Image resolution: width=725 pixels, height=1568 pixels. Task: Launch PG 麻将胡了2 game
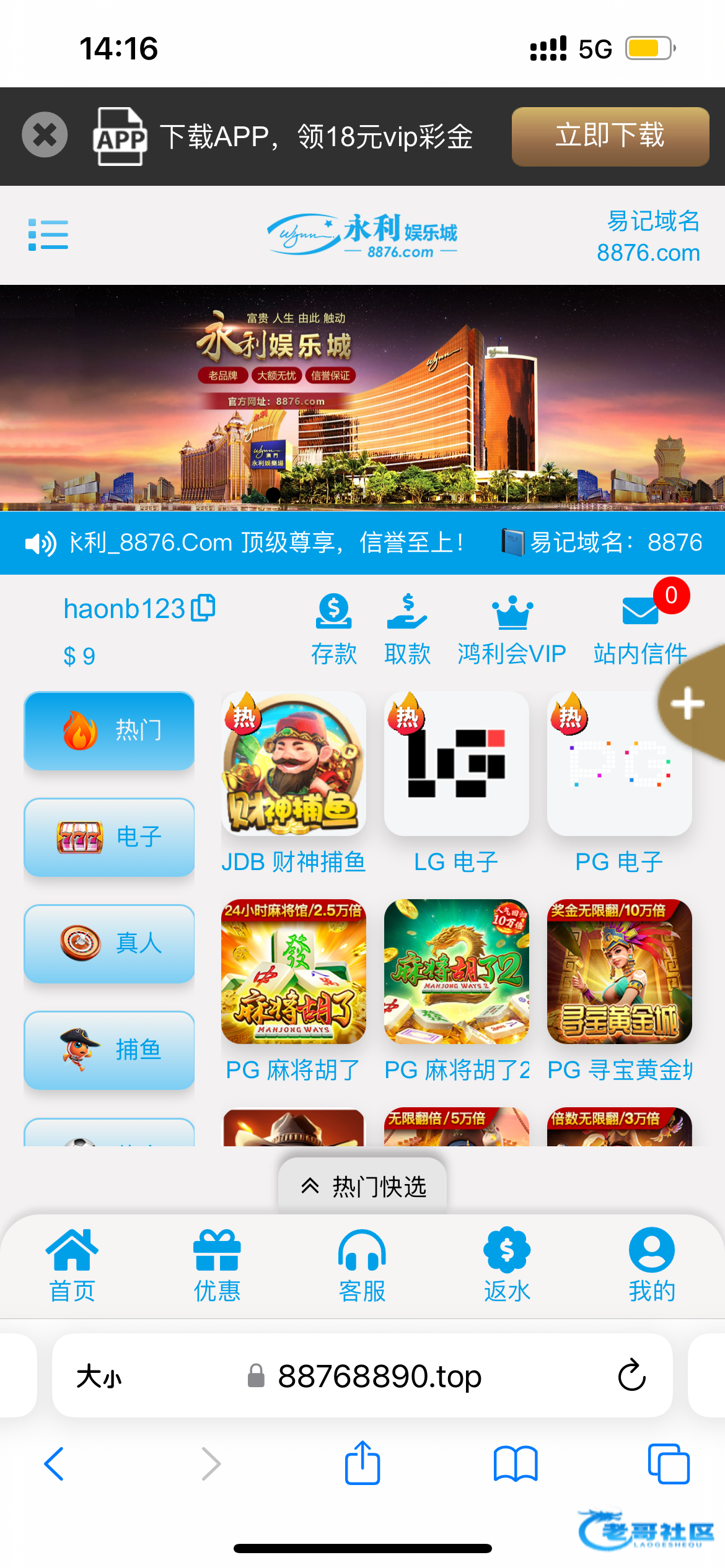(456, 972)
